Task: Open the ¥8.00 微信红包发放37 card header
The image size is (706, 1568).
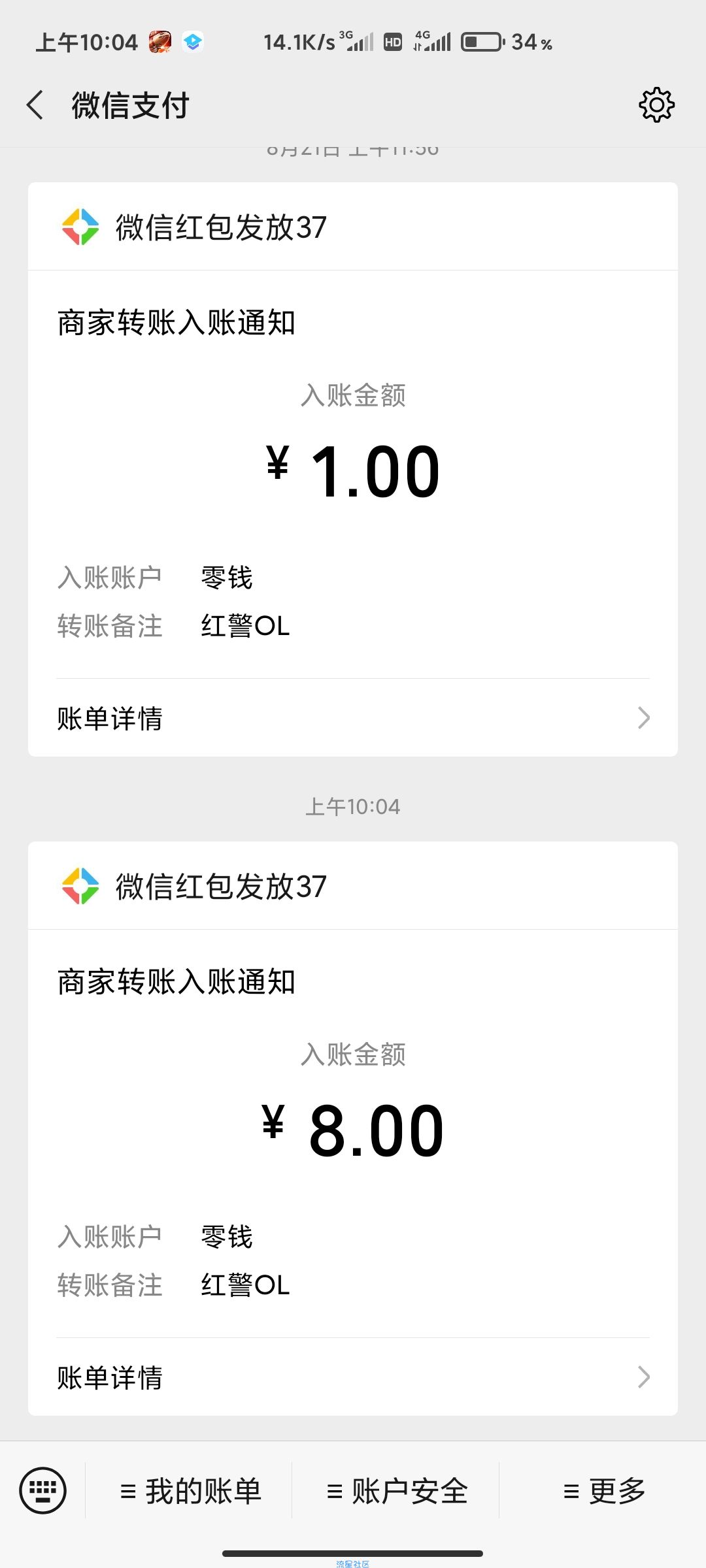Action: (x=353, y=886)
